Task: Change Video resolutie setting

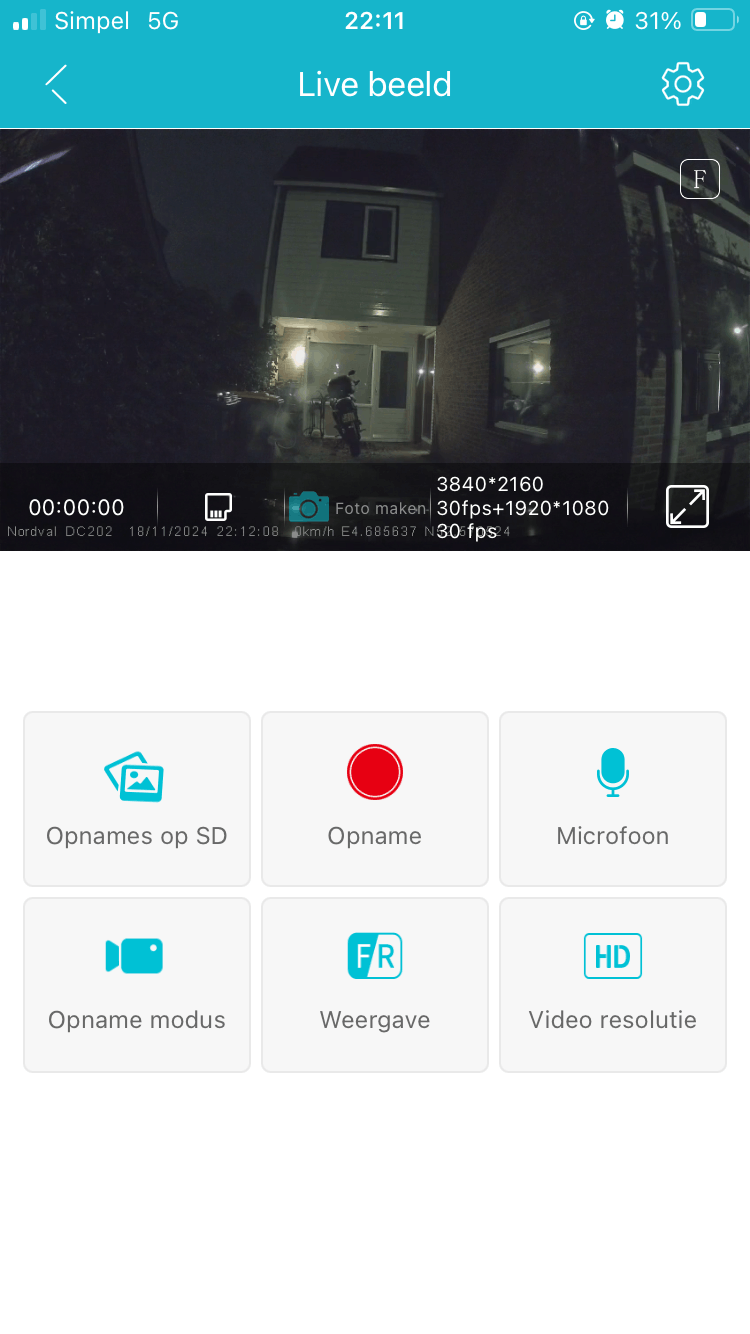Action: pos(613,985)
